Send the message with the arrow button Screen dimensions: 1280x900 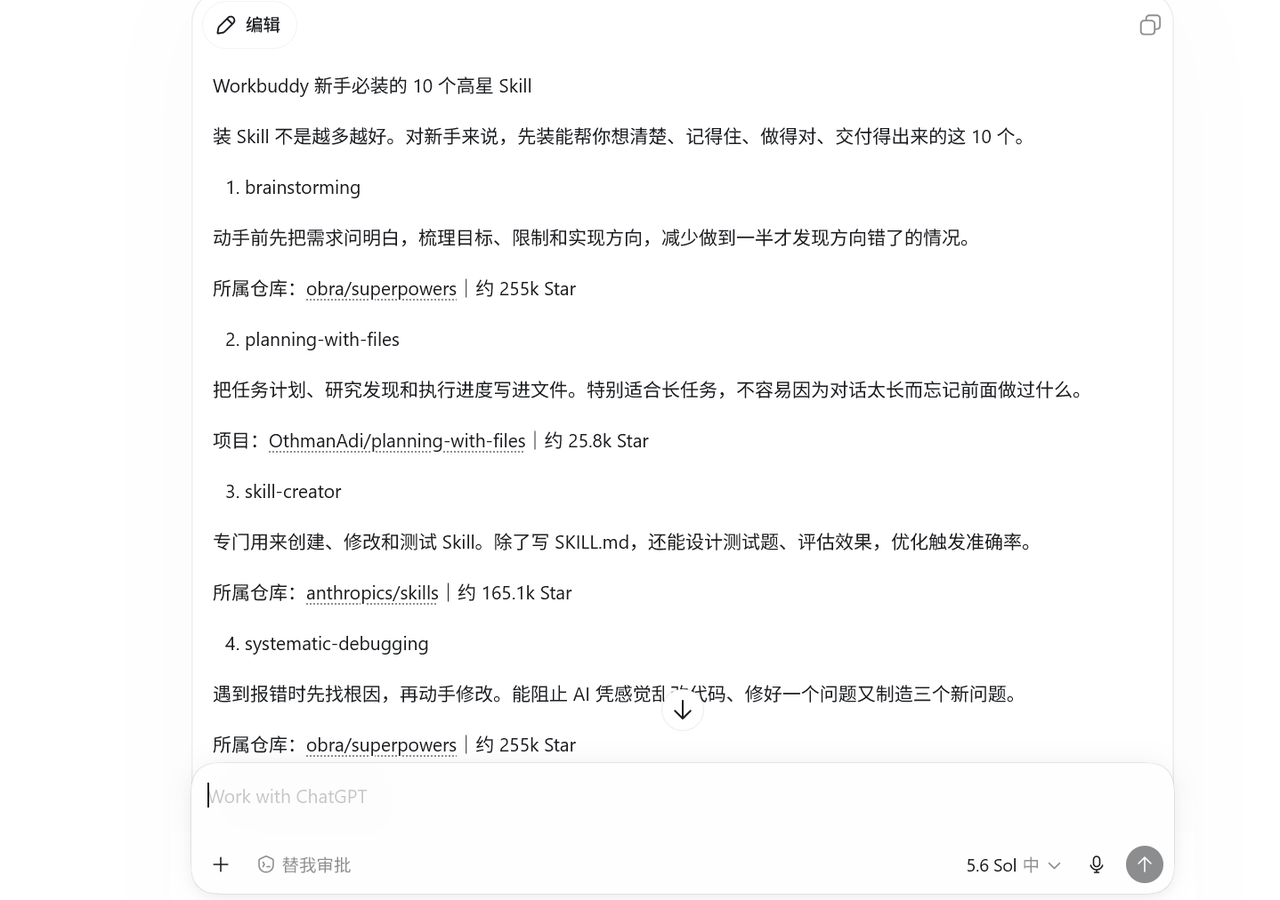(x=1145, y=865)
